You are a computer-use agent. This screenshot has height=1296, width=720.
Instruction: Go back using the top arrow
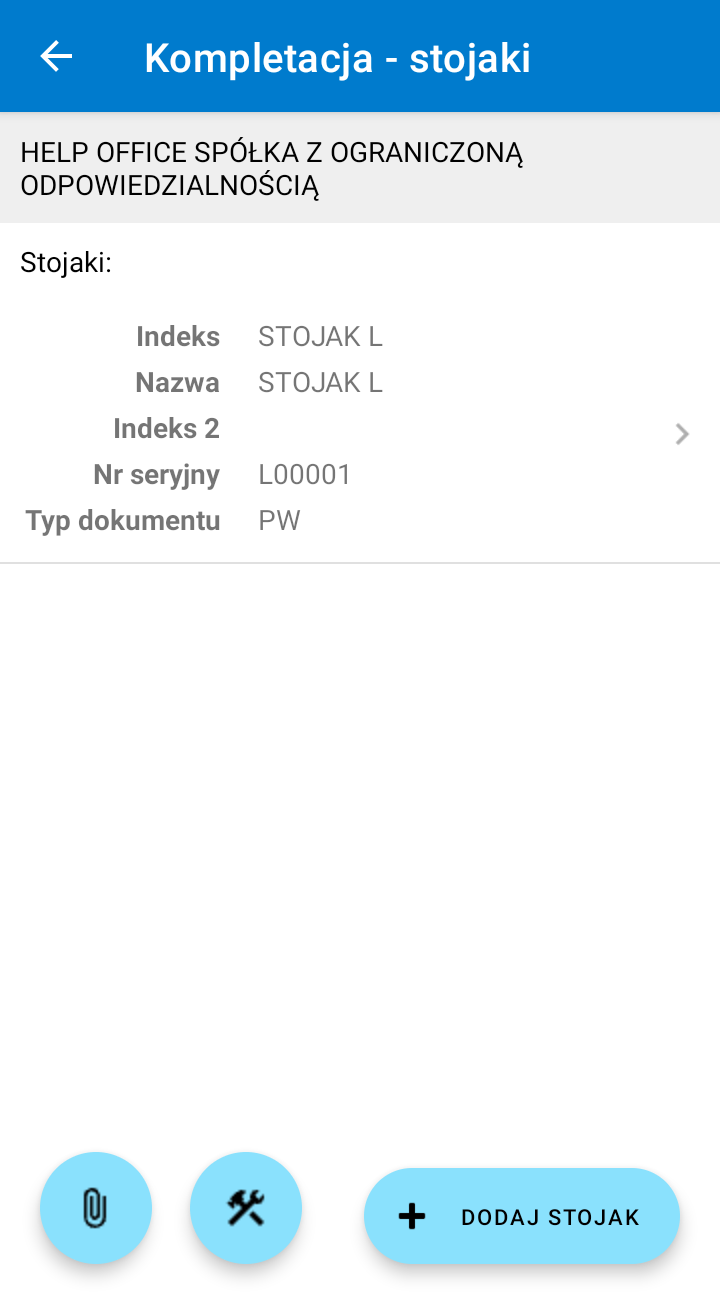56,57
